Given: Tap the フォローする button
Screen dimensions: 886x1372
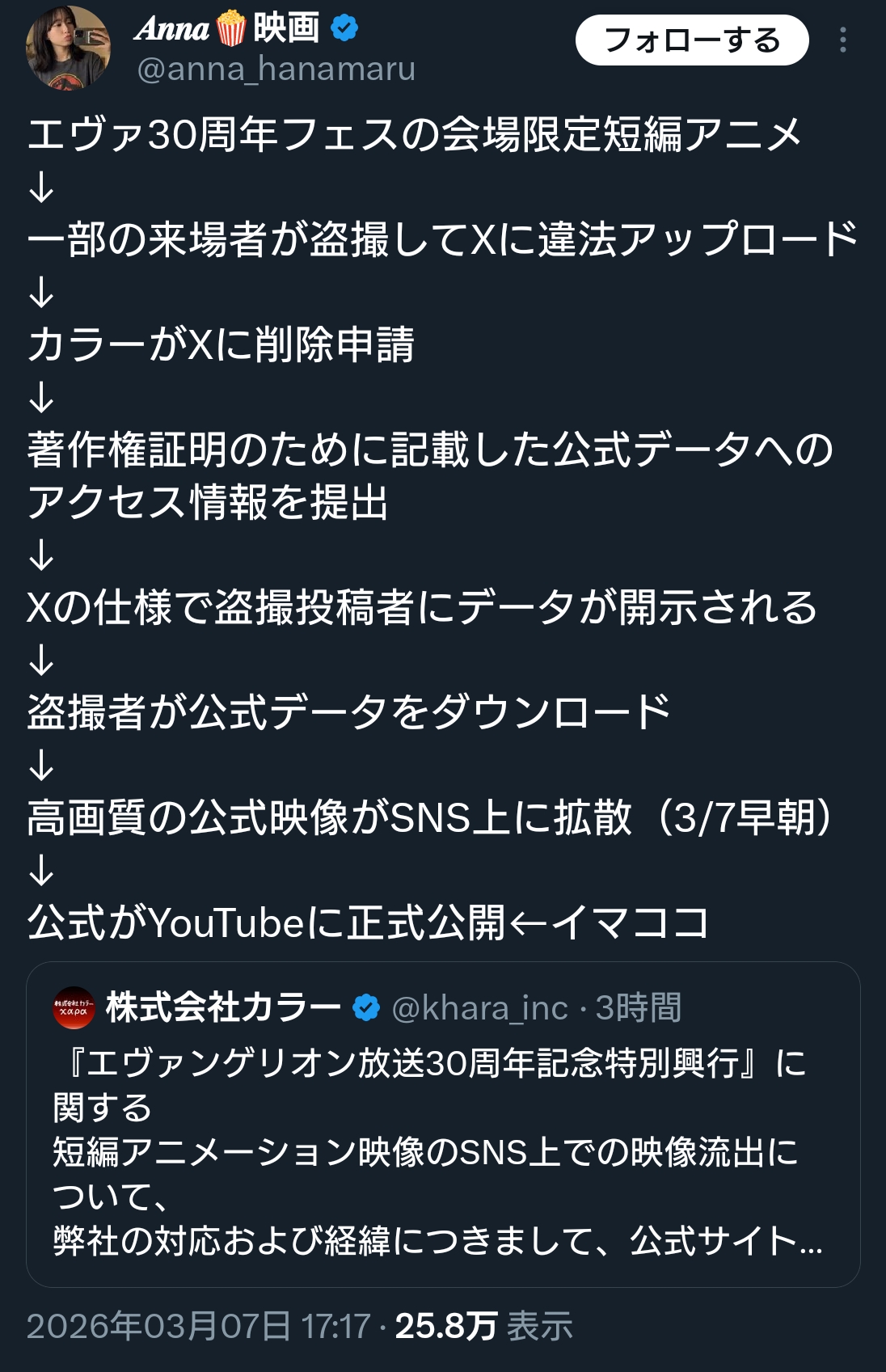Looking at the screenshot, I should (692, 40).
